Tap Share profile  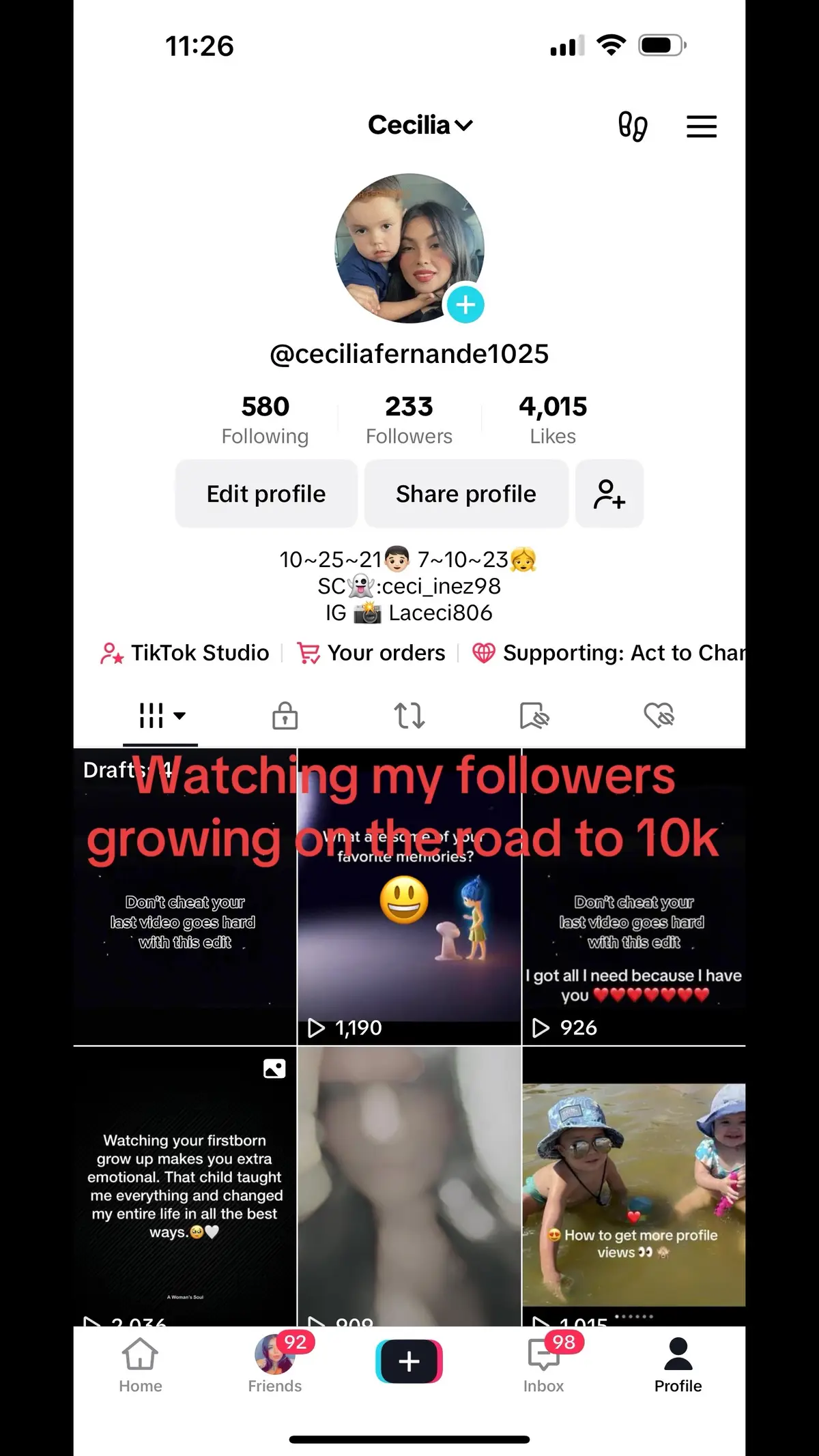(x=466, y=493)
